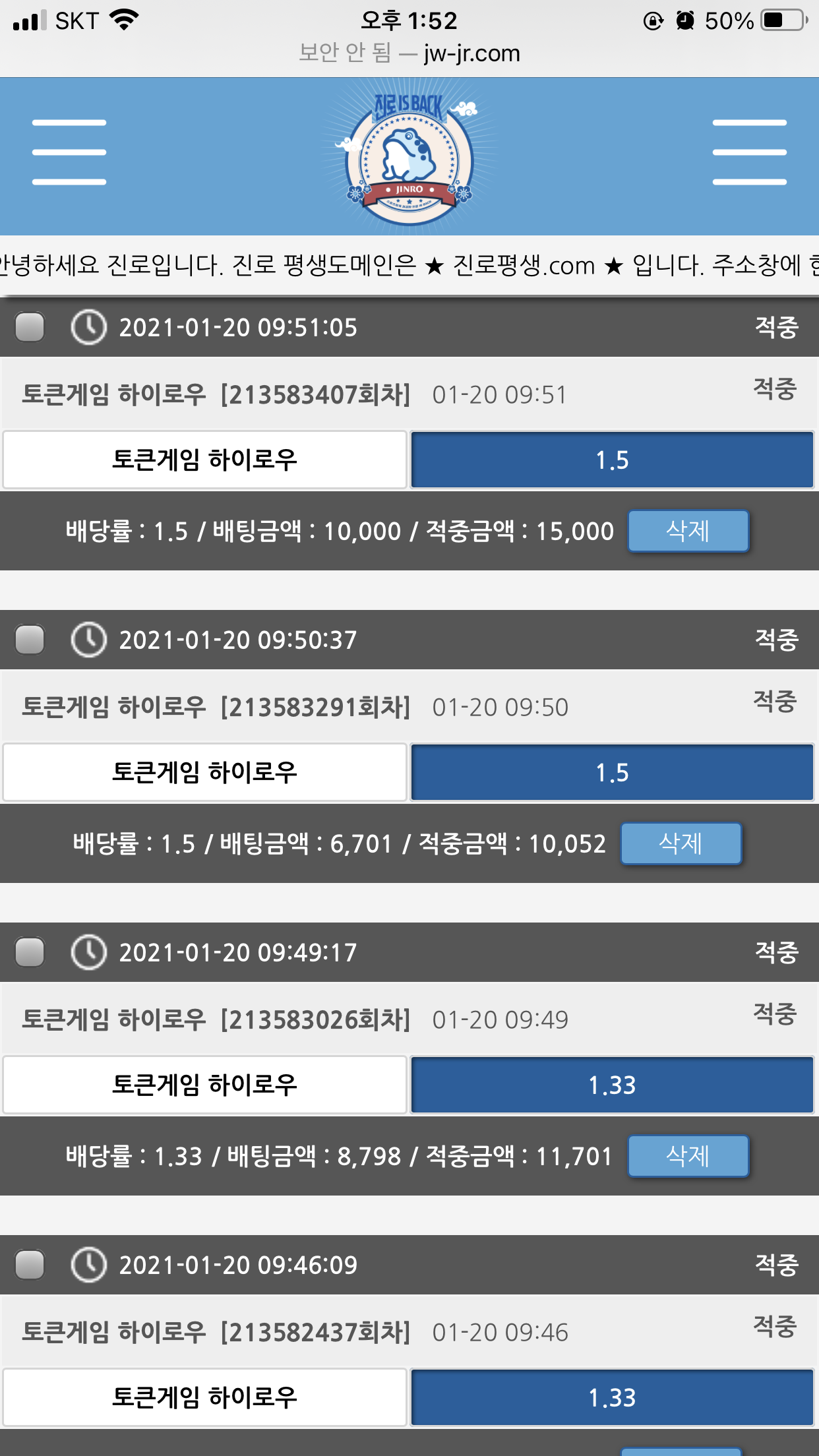The width and height of the screenshot is (819, 1456).
Task: Delete the bet with 11,701 winnings
Action: [688, 1156]
